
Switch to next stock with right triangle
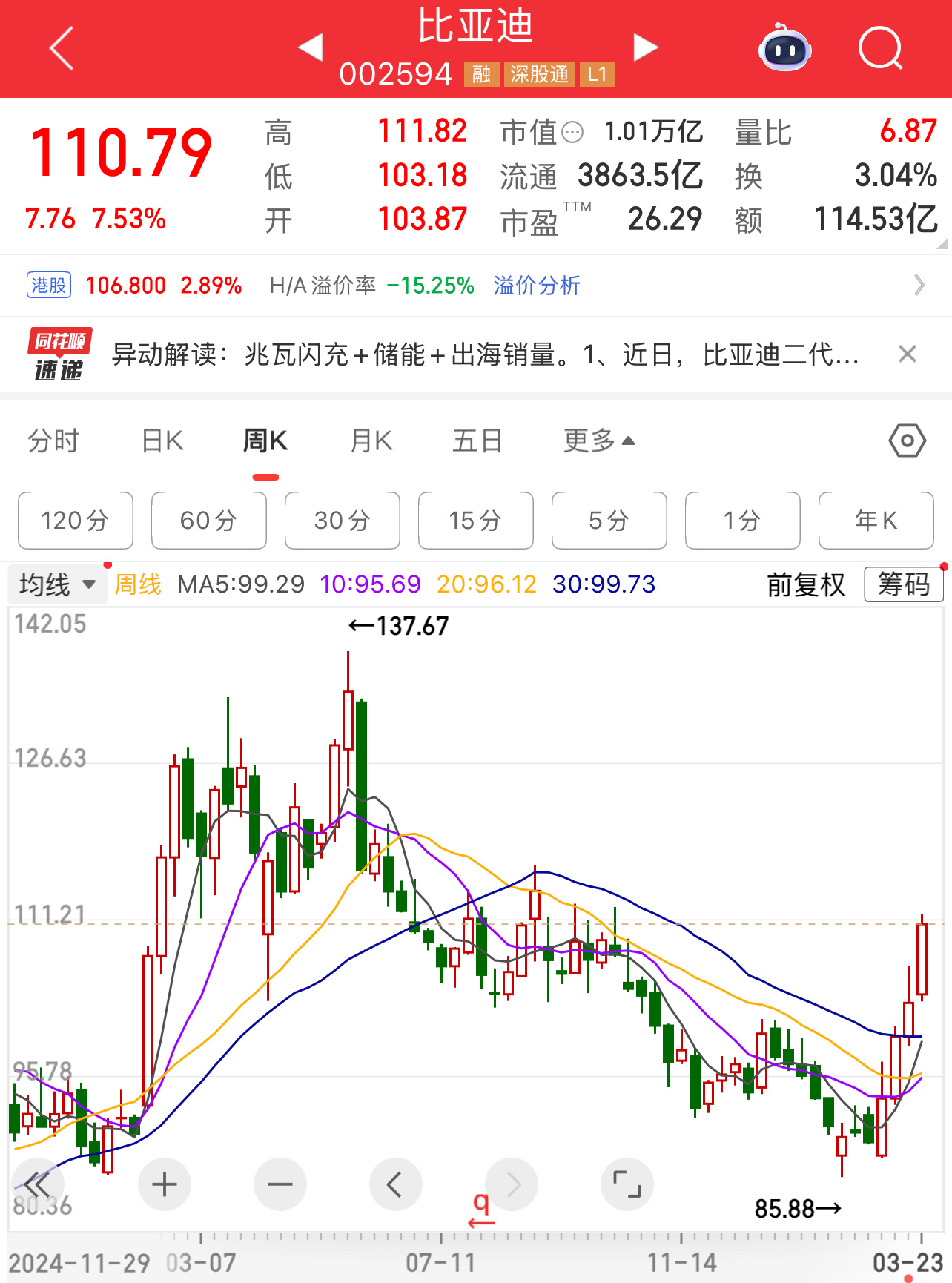(647, 46)
